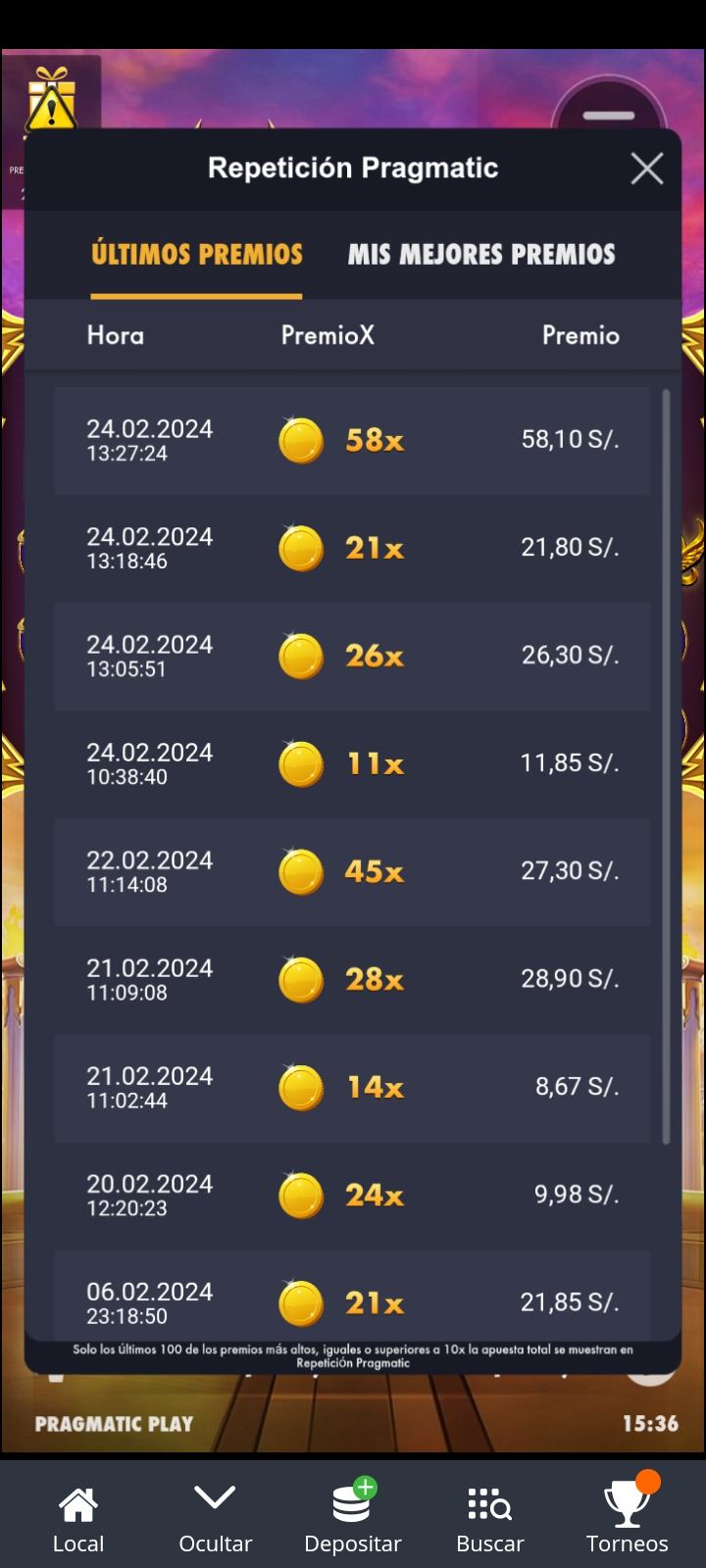The image size is (706, 1568).
Task: Select the Últimos Premios tab
Action: click(197, 255)
